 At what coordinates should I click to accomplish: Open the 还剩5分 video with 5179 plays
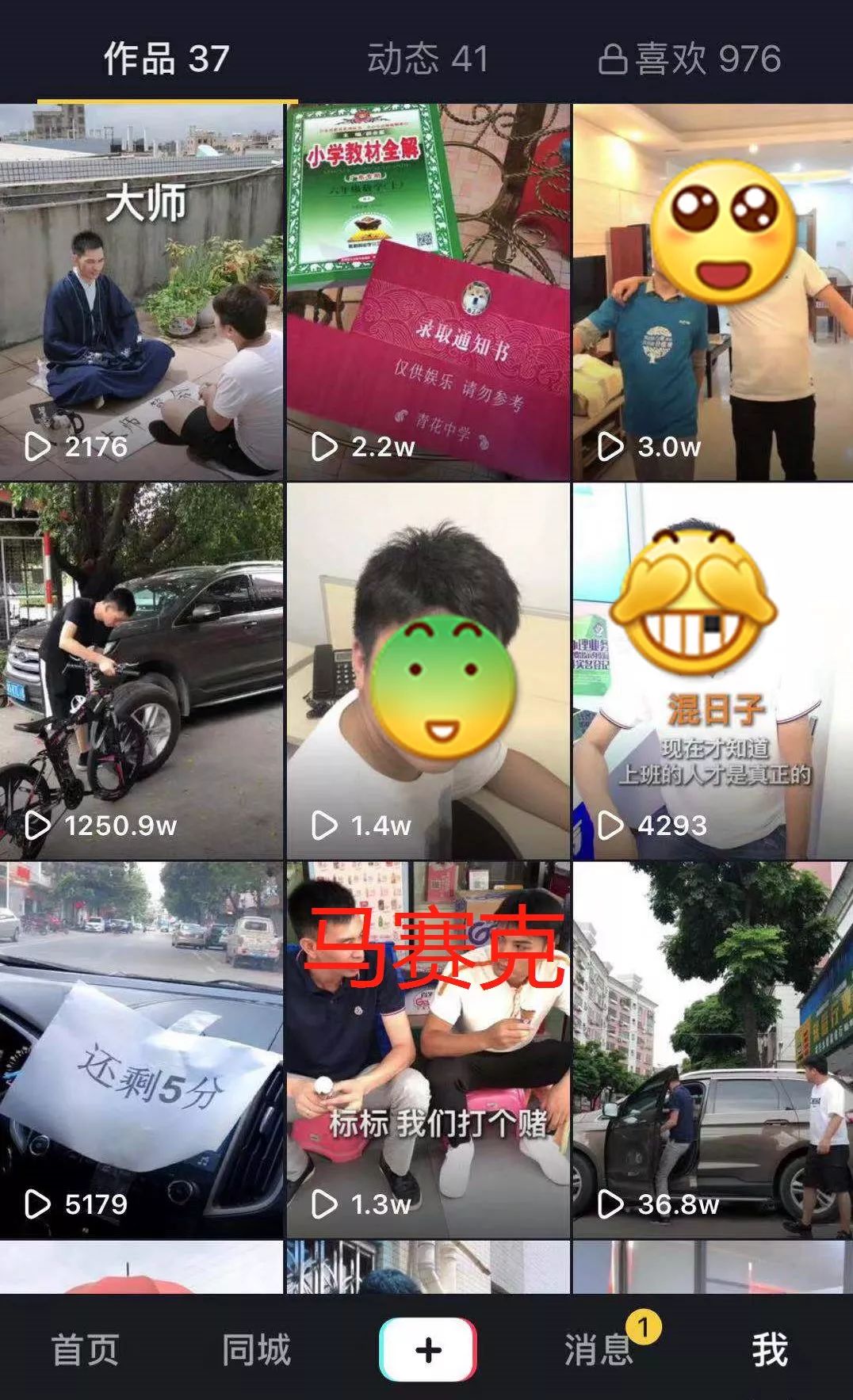141,1049
